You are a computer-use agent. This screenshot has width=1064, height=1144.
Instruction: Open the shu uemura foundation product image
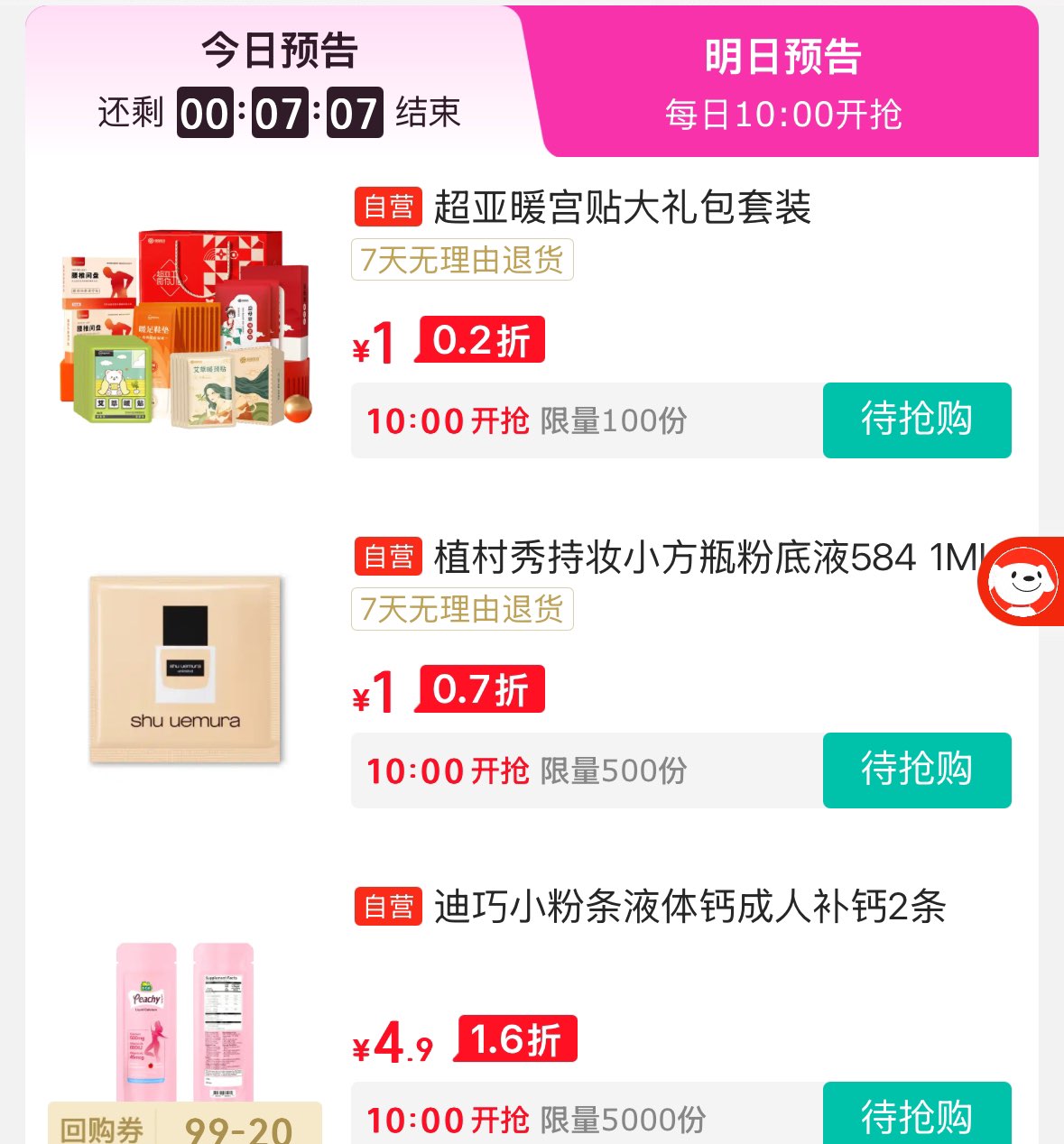(x=185, y=669)
